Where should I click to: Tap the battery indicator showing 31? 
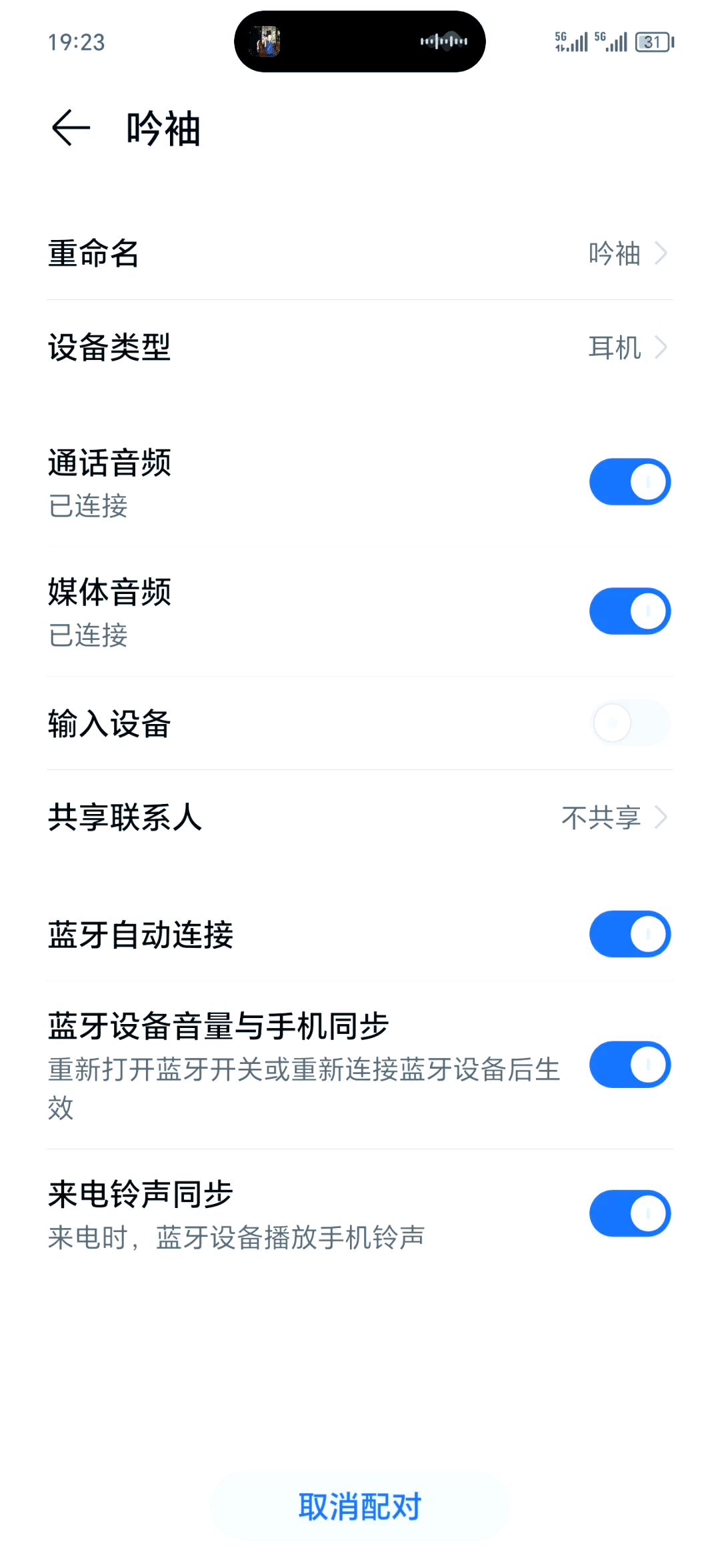click(x=651, y=41)
